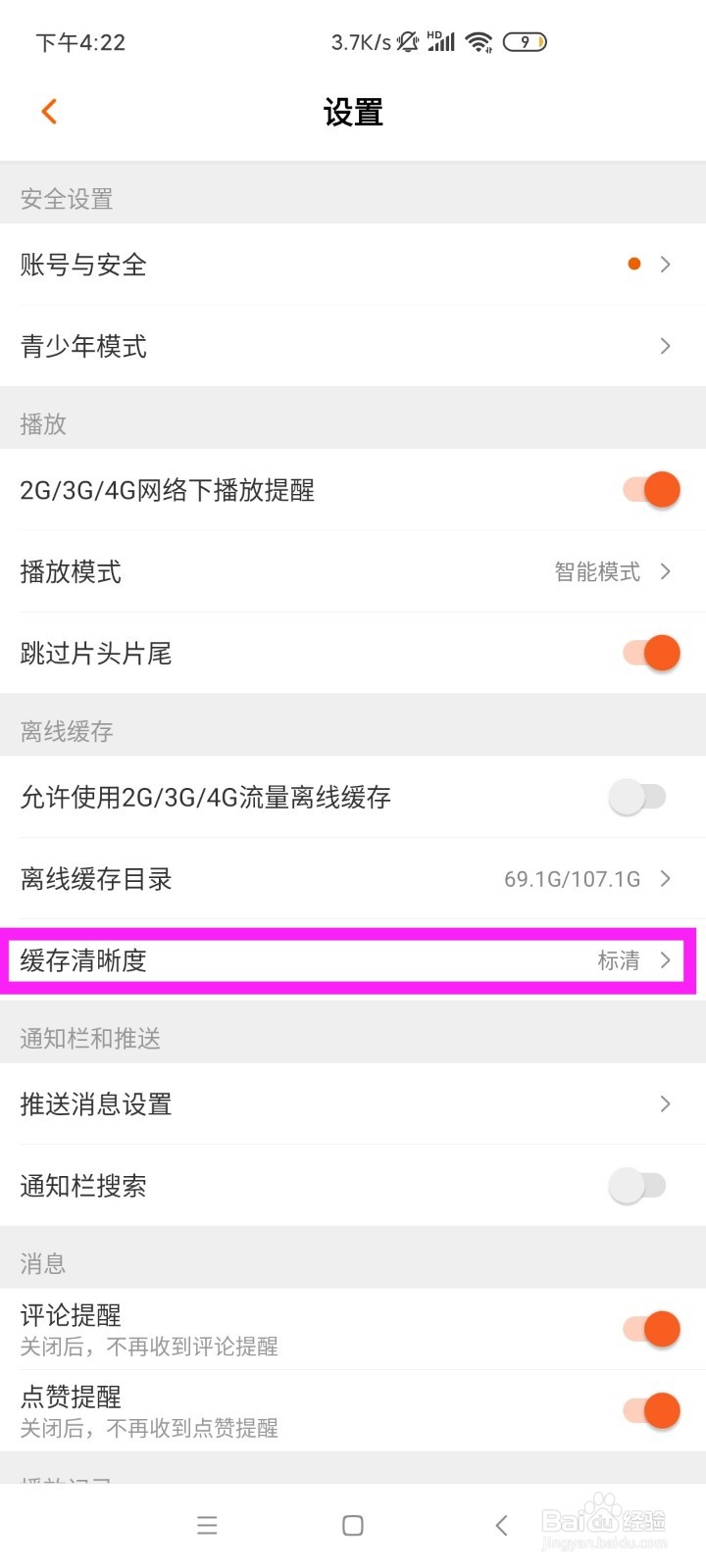Tap the orange back arrow beside 设置
Viewport: 706px width, 1568px height.
(x=49, y=111)
